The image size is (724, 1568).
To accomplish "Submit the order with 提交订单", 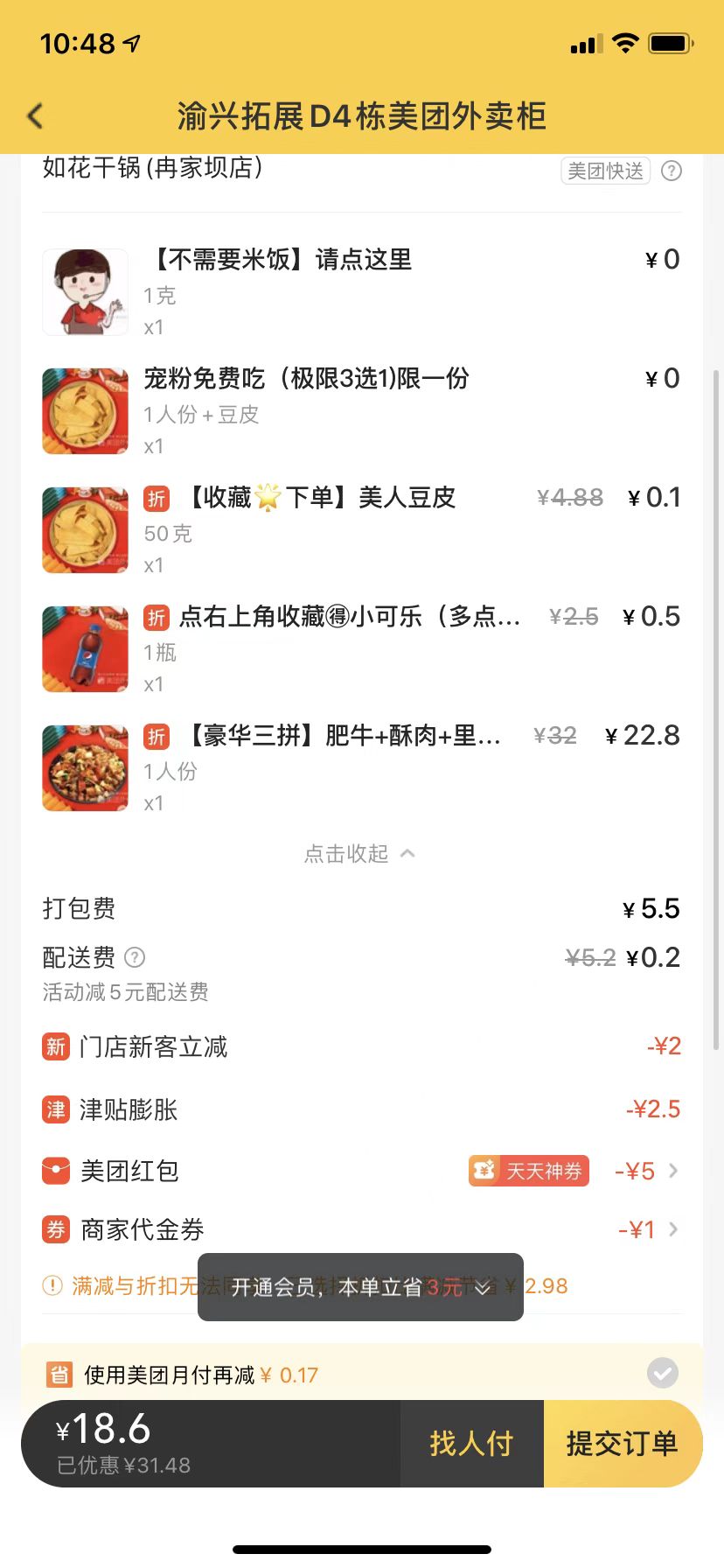I will pyautogui.click(x=622, y=1444).
